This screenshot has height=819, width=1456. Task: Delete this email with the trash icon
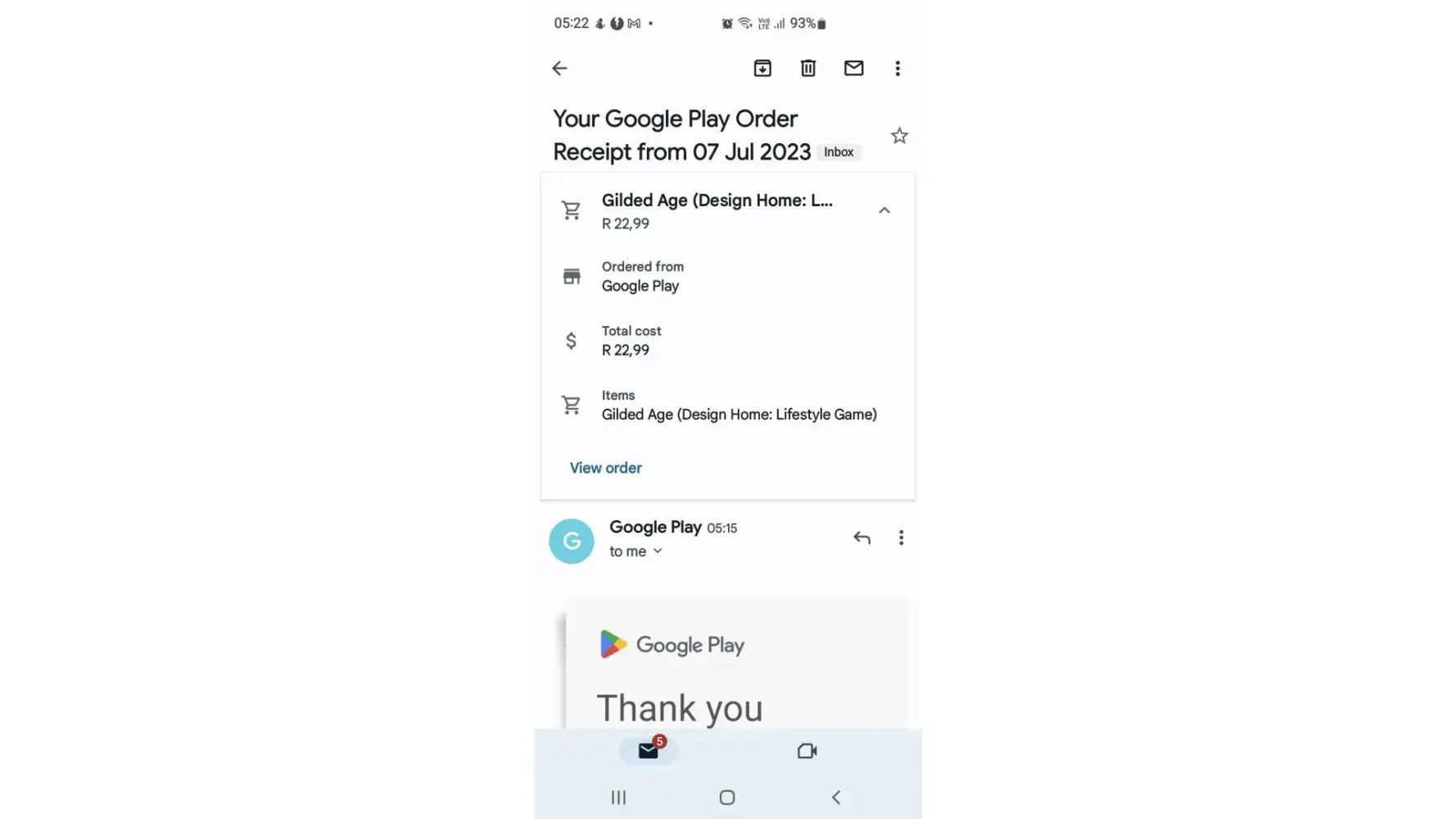tap(808, 68)
